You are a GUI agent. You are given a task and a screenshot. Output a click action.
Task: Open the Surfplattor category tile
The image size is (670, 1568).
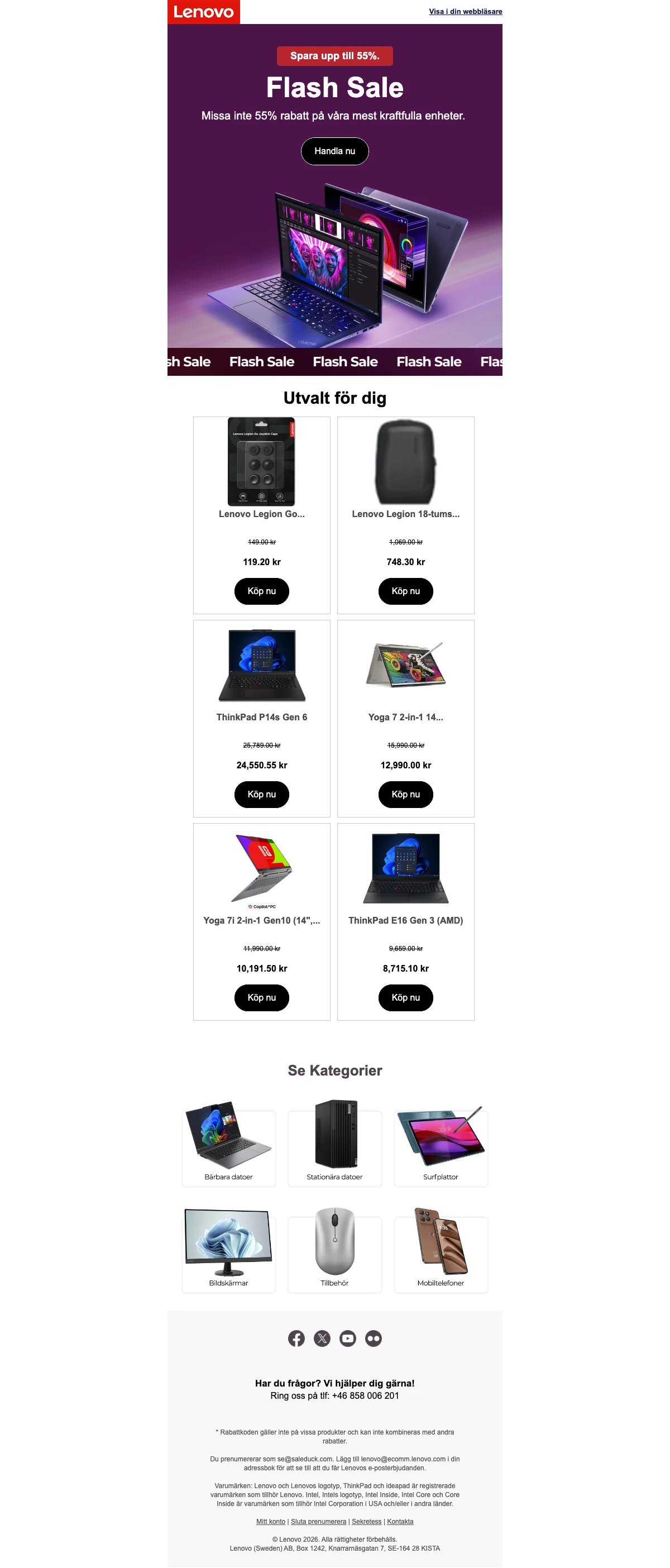point(441,1144)
